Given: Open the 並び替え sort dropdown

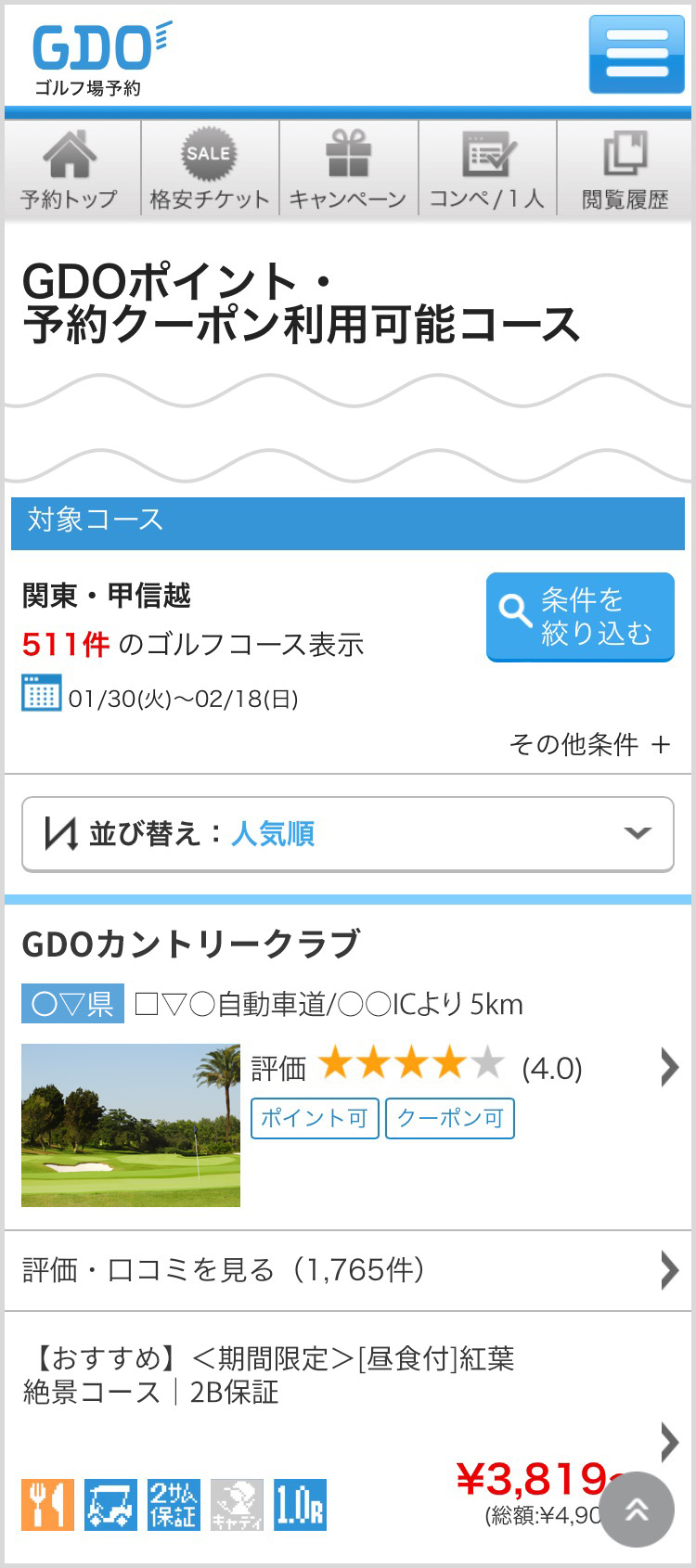Looking at the screenshot, I should pos(348,834).
